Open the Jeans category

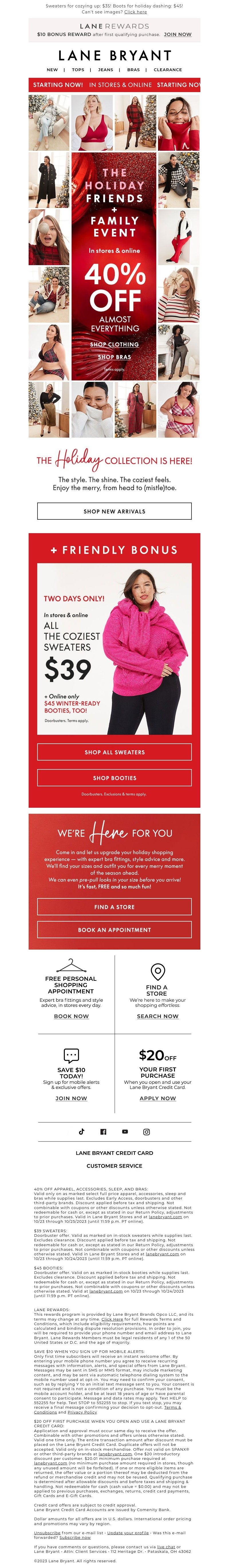click(105, 70)
